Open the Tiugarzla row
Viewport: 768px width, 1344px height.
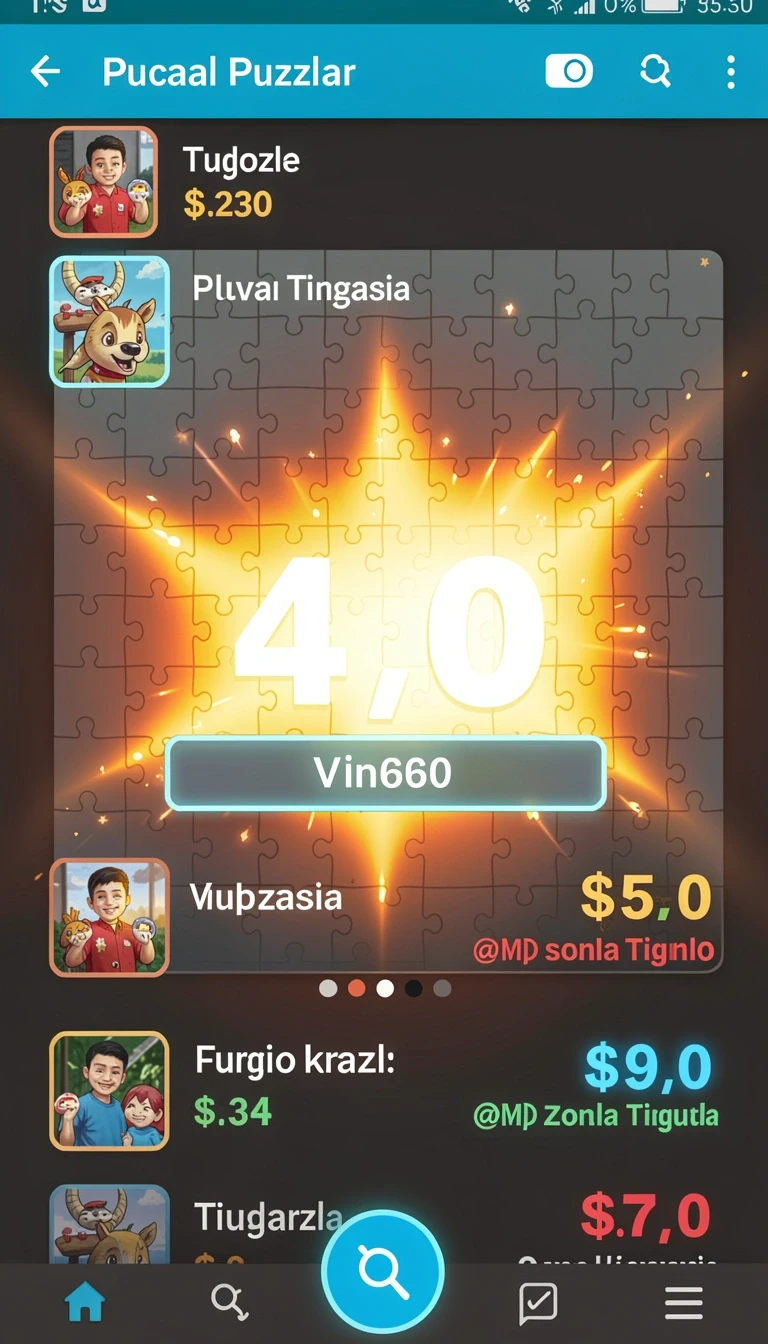(384, 1225)
